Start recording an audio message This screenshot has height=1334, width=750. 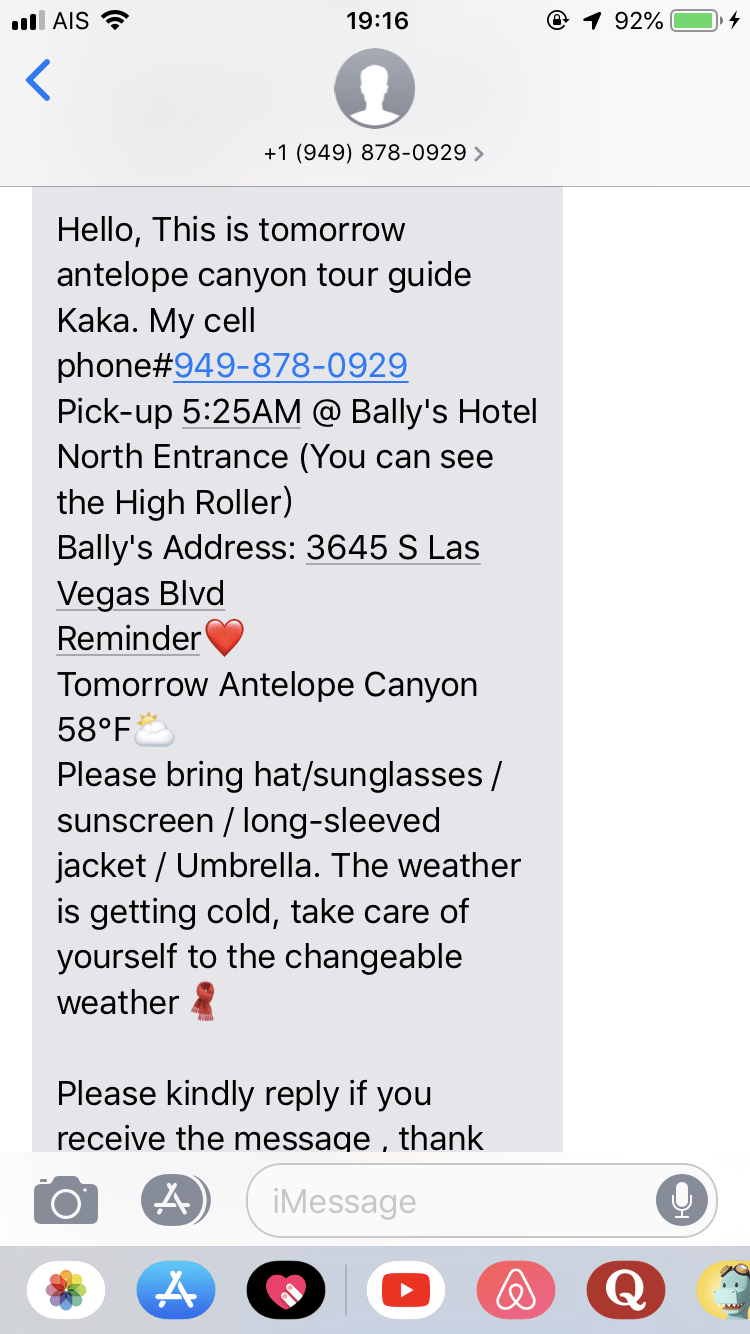click(x=682, y=1200)
